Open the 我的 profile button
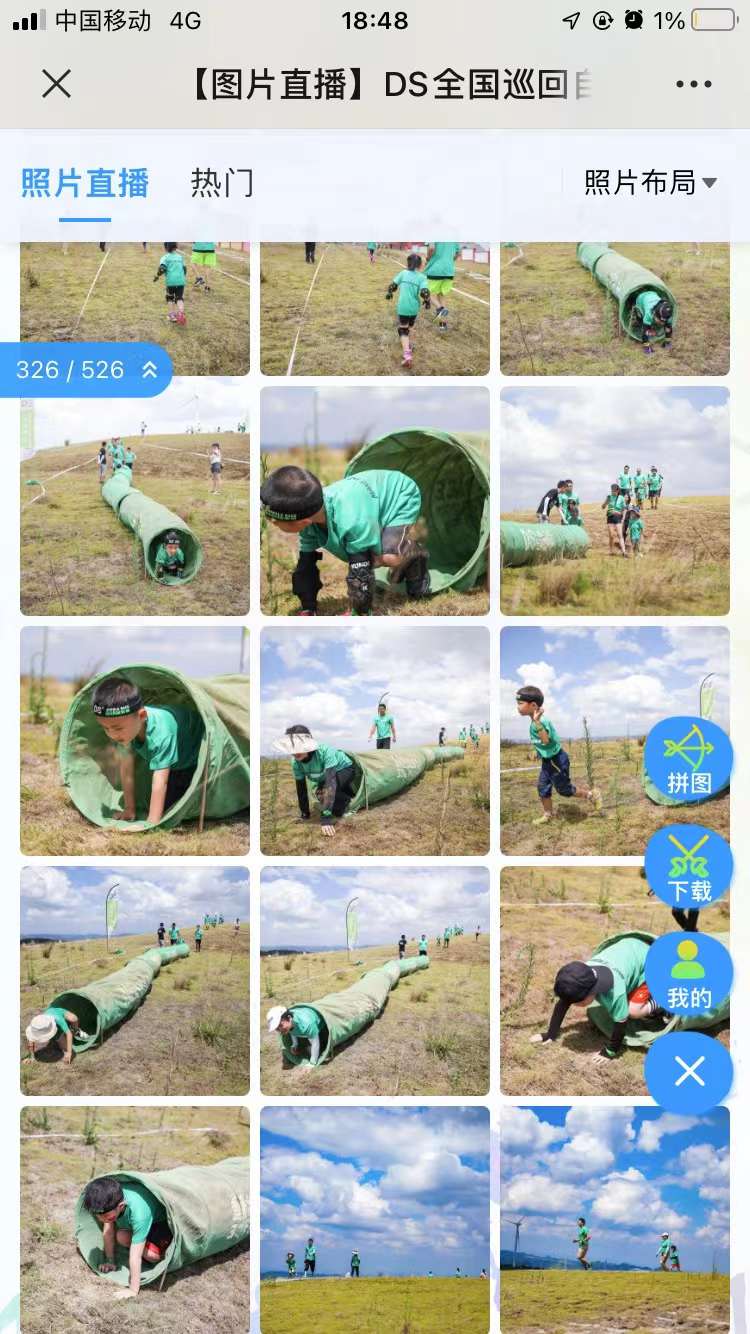 click(689, 975)
